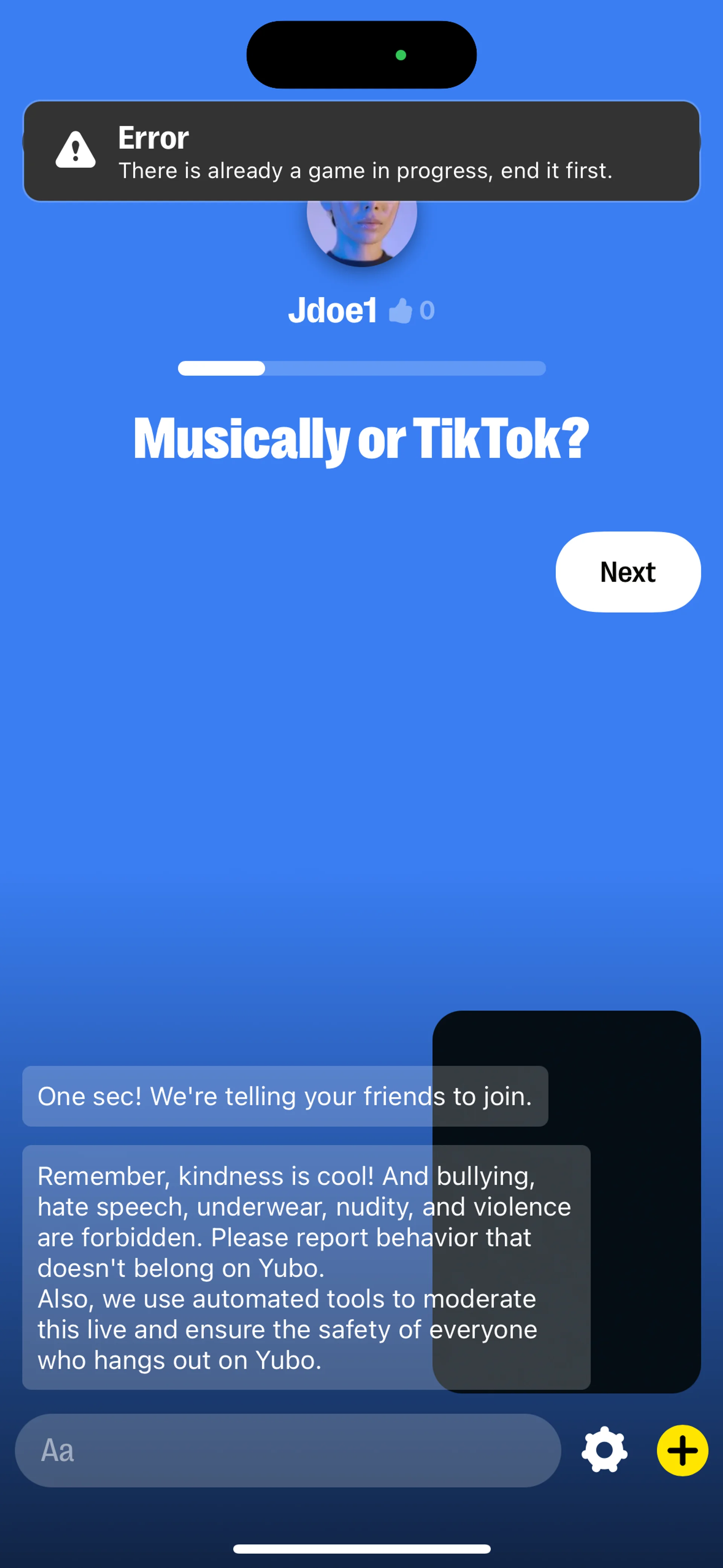Tap the yellow plus button
723x1568 pixels.
pyautogui.click(x=682, y=1450)
